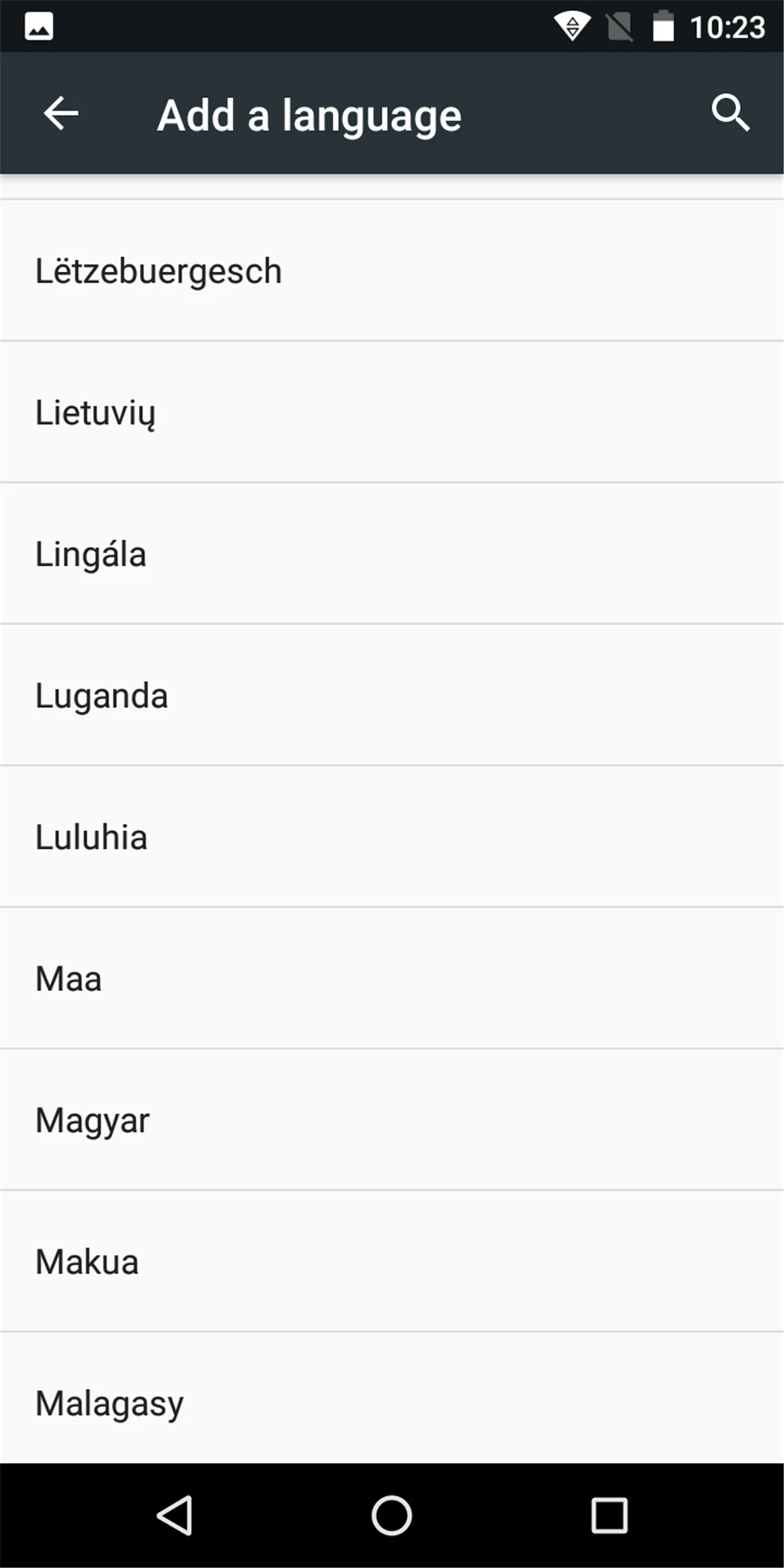Add the Lingála language
Screen dimensions: 784x1568
pyautogui.click(x=91, y=554)
